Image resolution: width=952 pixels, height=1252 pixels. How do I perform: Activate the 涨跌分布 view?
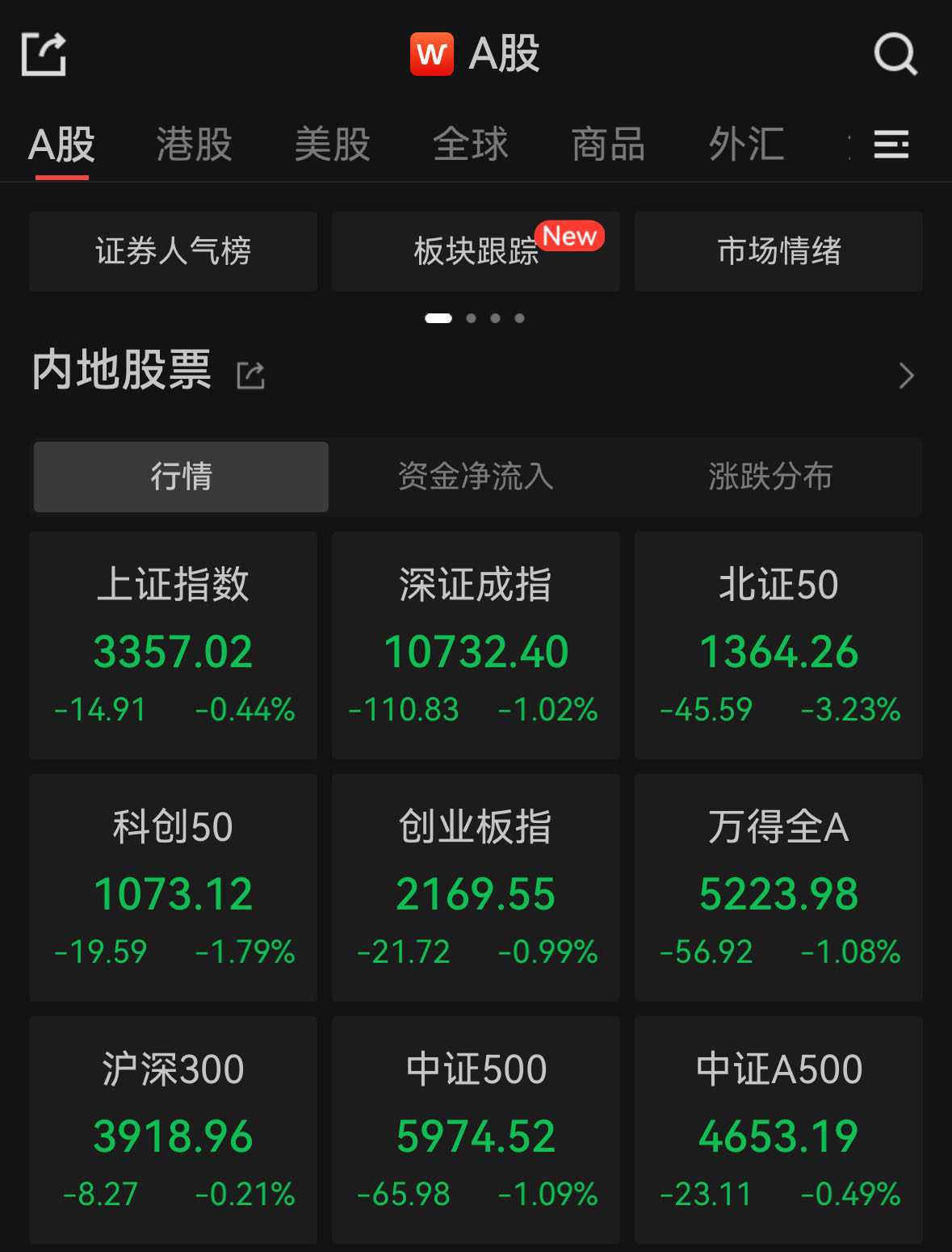[x=769, y=477]
